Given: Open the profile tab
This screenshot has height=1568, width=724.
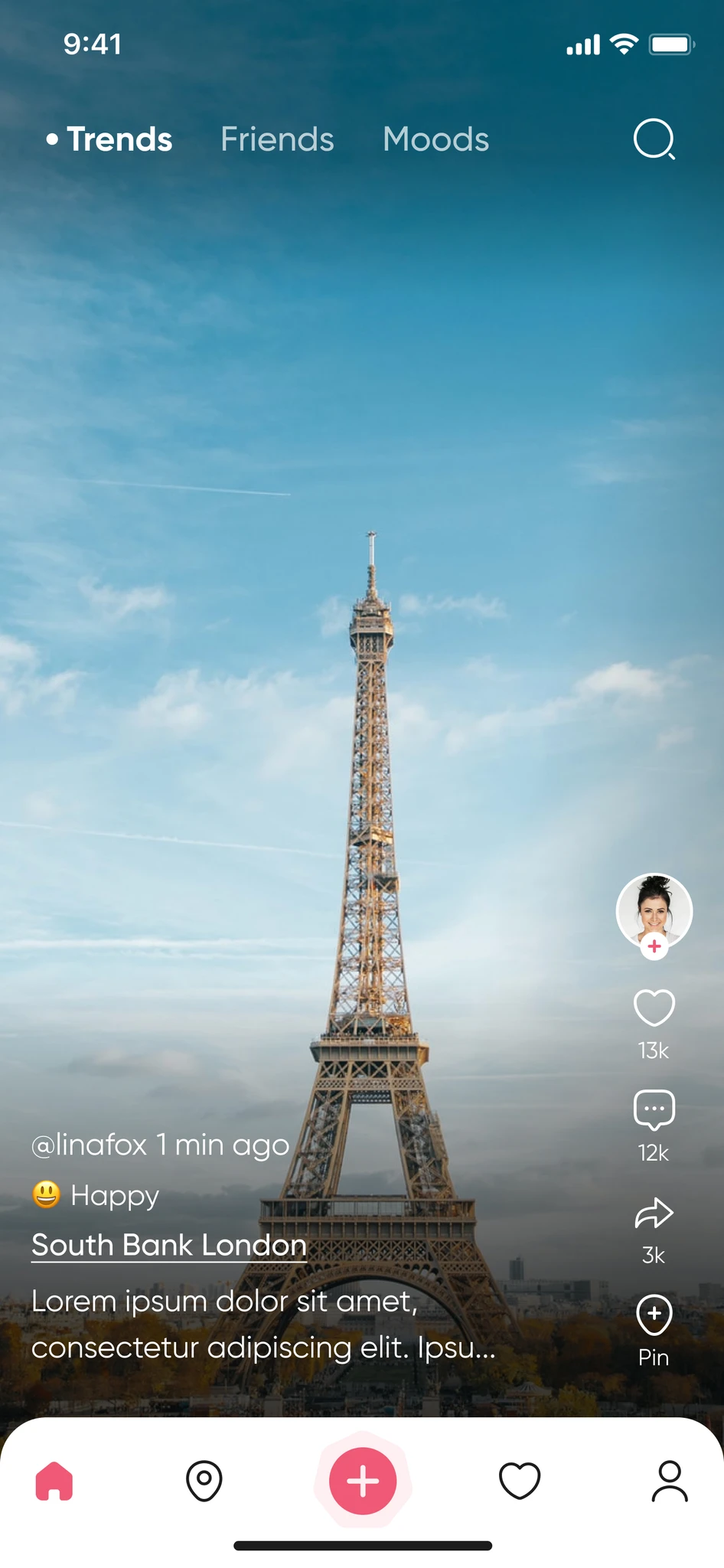Looking at the screenshot, I should point(670,1481).
